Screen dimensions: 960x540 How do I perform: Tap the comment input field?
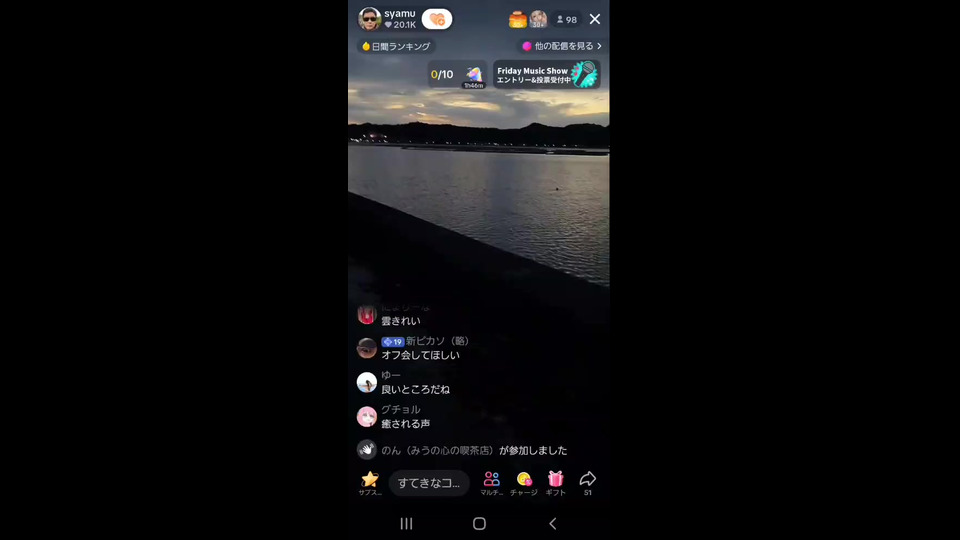pos(429,483)
